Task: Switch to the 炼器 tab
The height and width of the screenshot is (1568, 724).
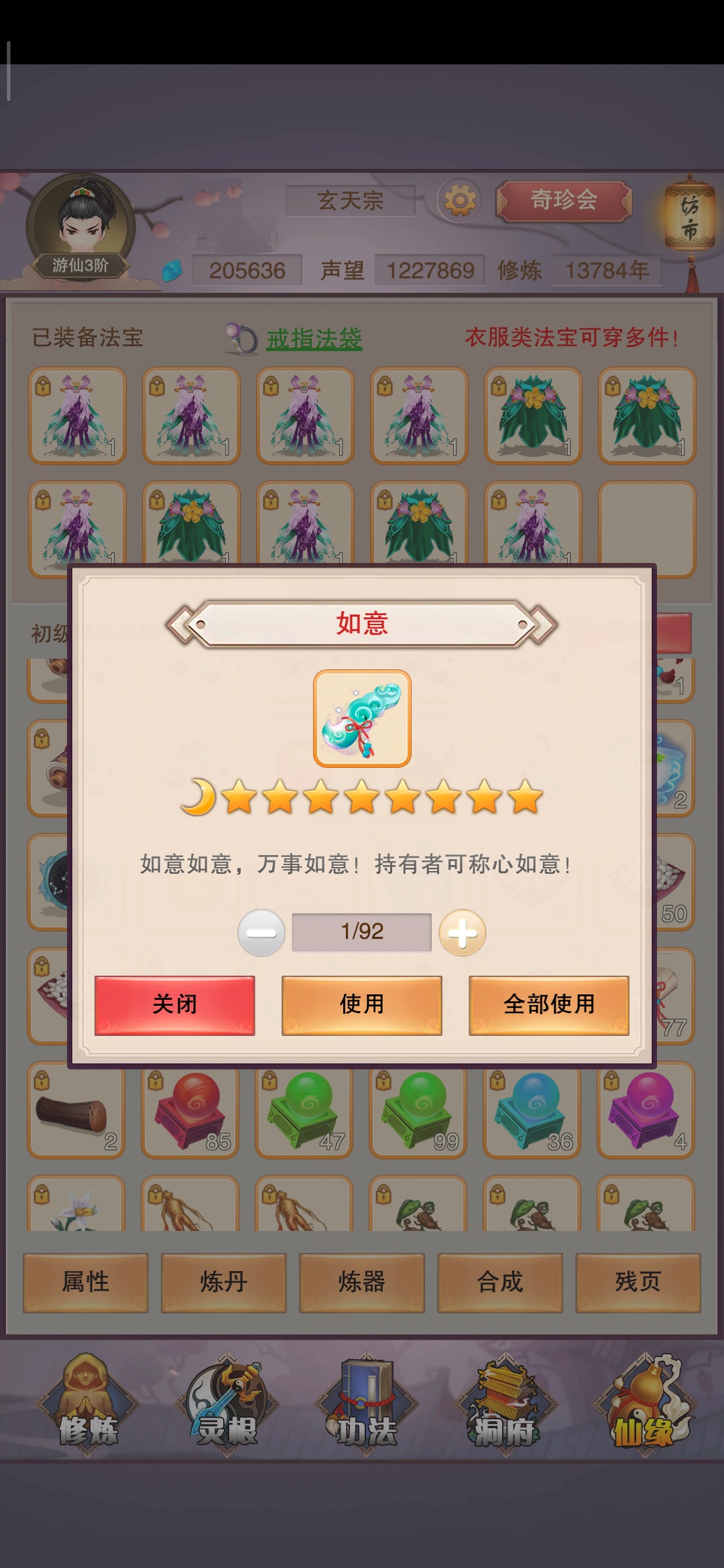Action: (362, 1282)
